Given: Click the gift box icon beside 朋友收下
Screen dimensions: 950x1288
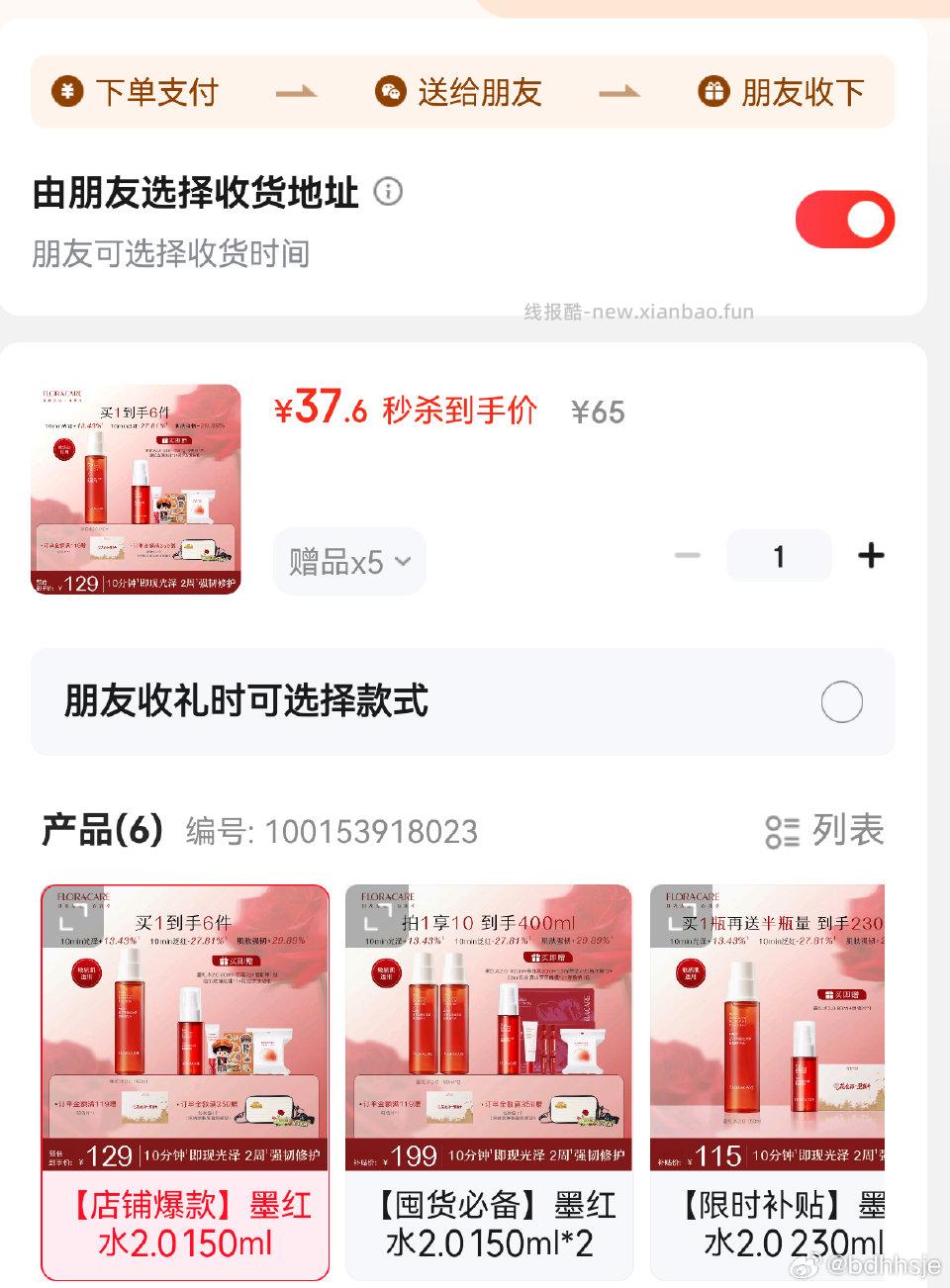Looking at the screenshot, I should [714, 91].
